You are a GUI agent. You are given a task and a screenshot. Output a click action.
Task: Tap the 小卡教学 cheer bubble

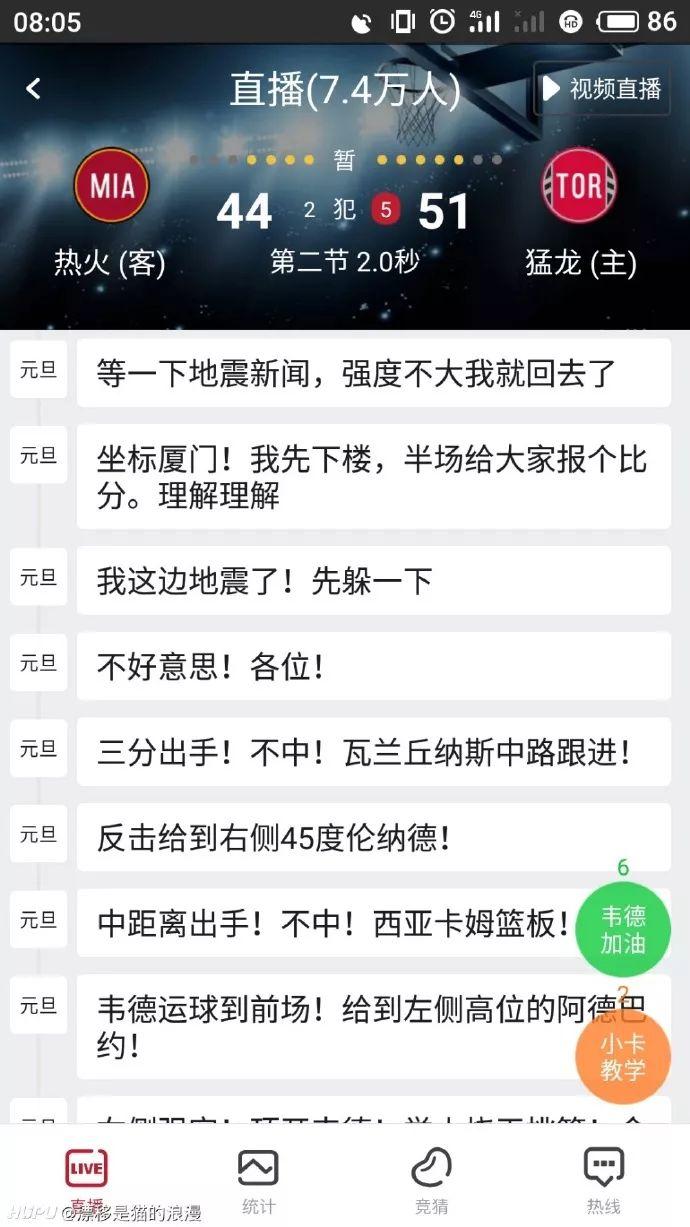click(623, 1056)
